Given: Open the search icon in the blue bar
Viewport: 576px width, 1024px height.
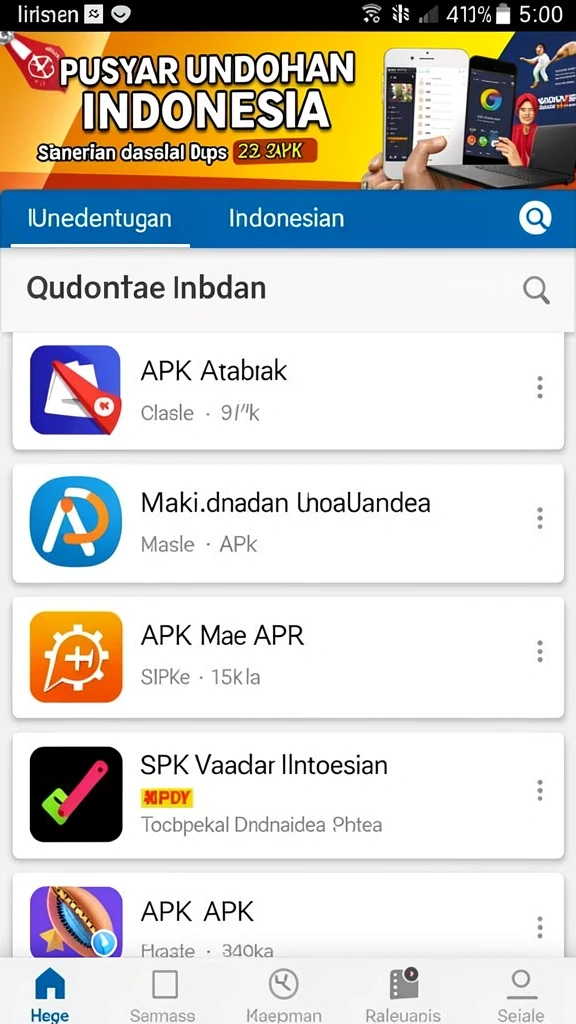Looking at the screenshot, I should (x=535, y=219).
